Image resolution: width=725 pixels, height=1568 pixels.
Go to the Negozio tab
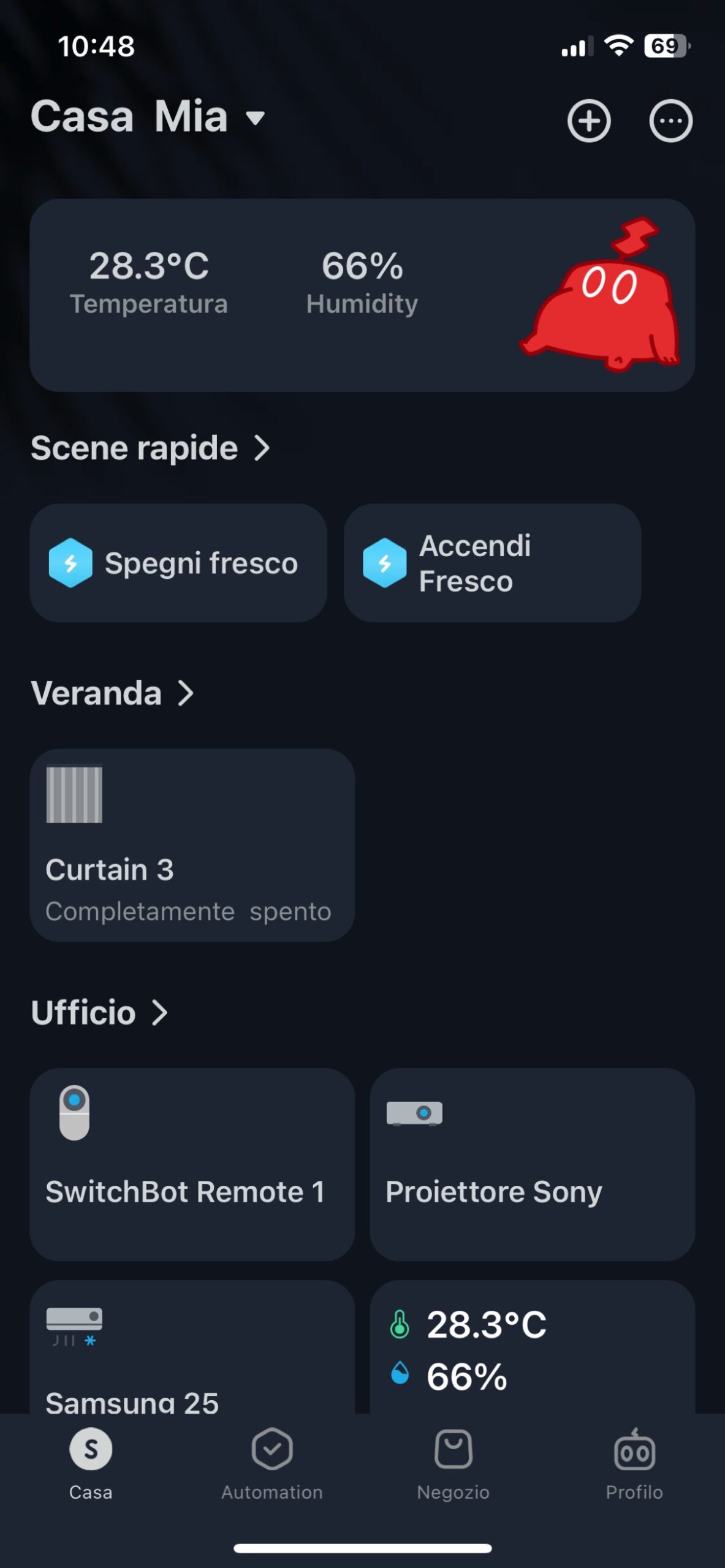point(453,1461)
